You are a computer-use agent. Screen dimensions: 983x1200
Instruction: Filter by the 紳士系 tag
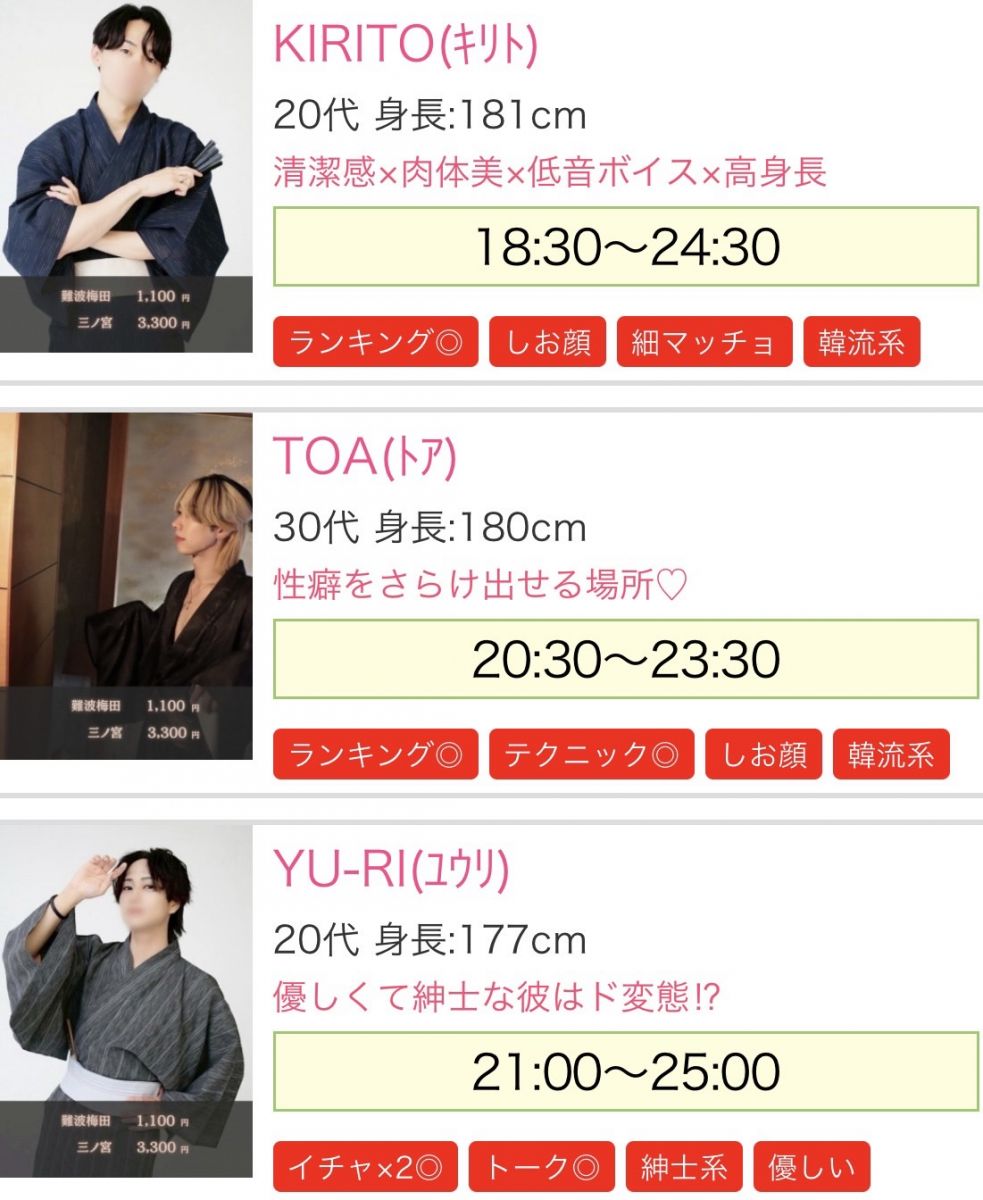click(x=684, y=1167)
